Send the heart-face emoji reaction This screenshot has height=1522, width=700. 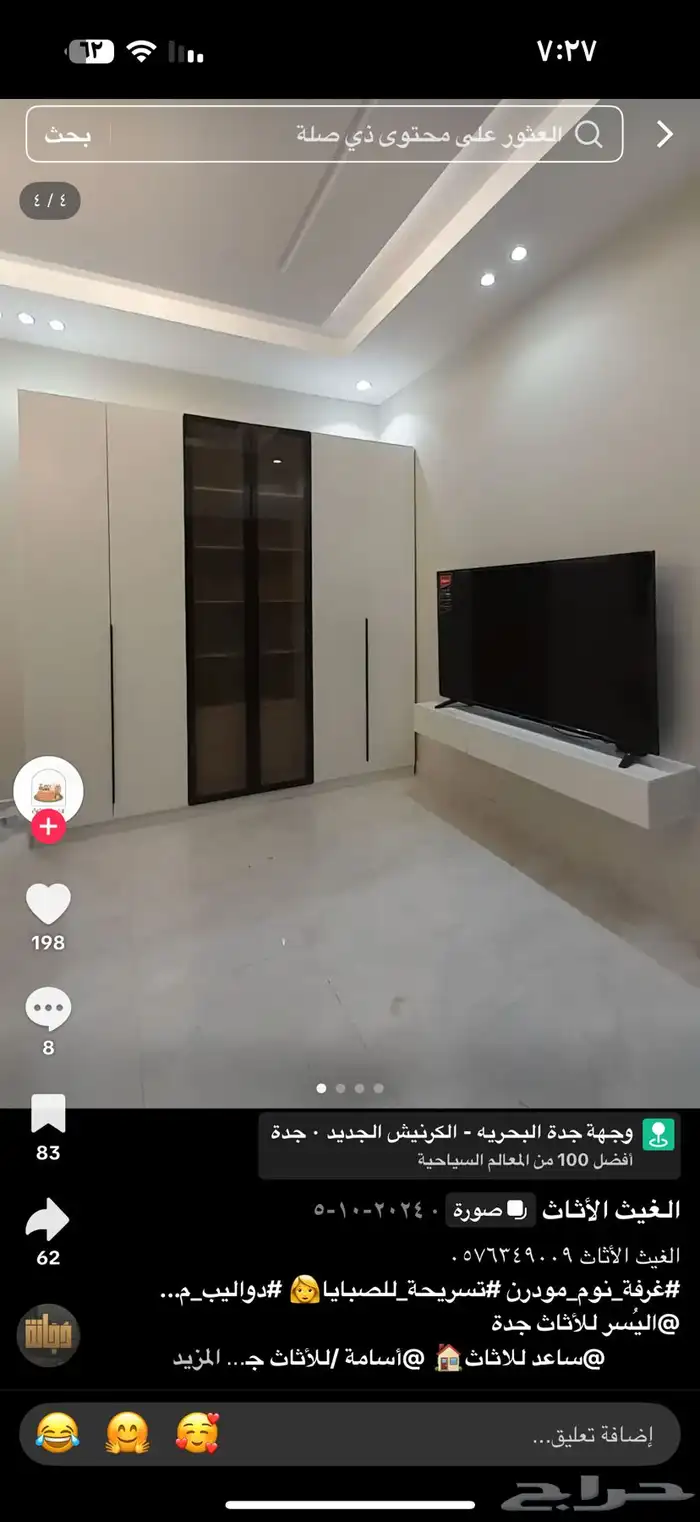point(197,1434)
